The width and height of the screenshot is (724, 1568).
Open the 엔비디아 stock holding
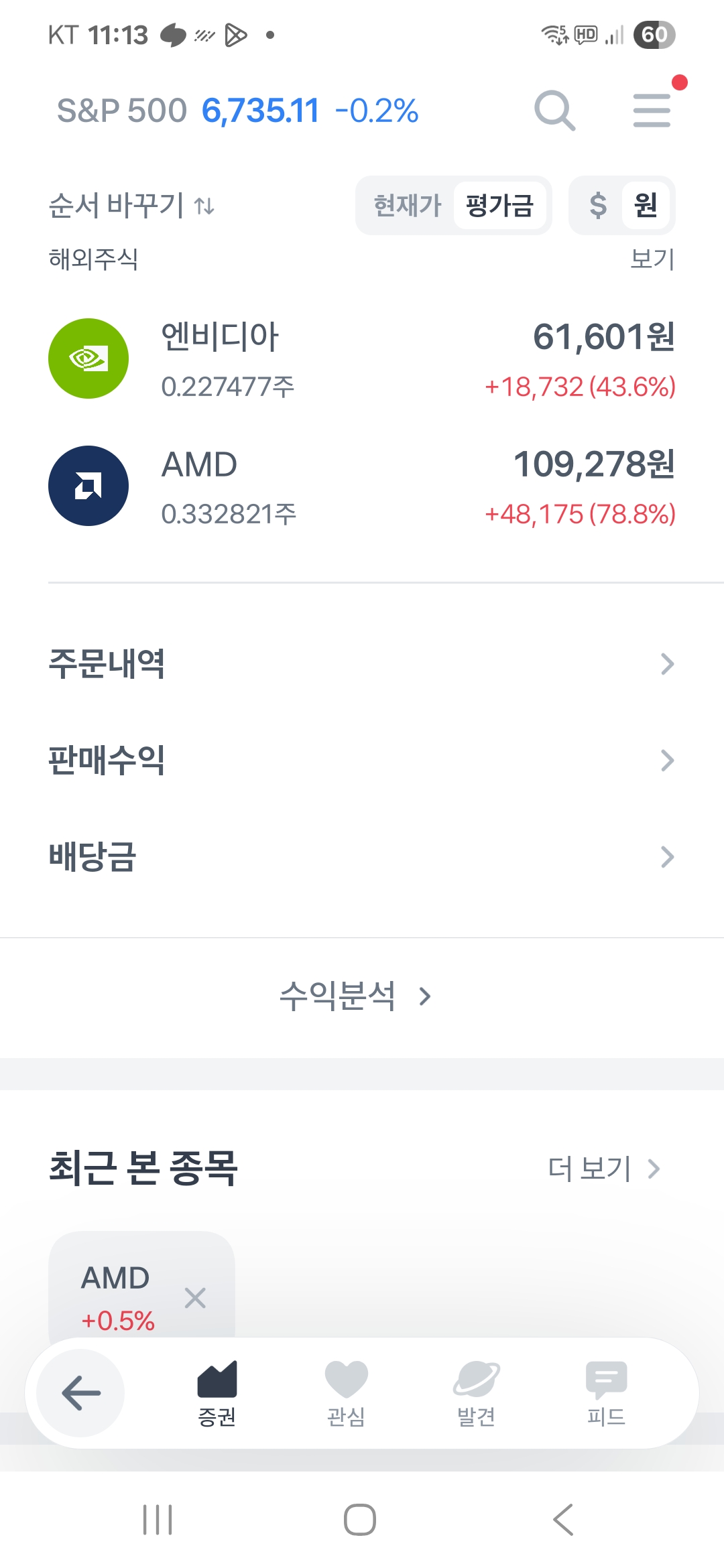[x=362, y=359]
